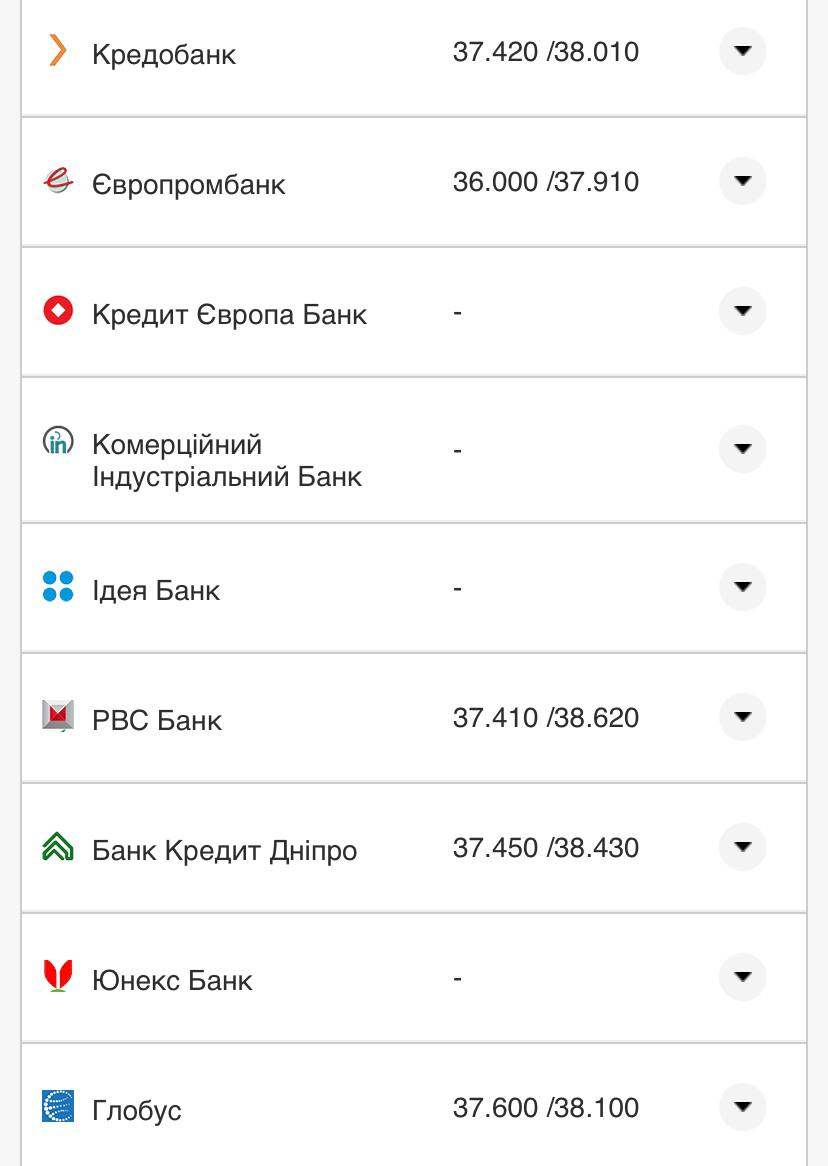The width and height of the screenshot is (828, 1166).
Task: Open the Юнекс Банк dropdown
Action: 741,975
